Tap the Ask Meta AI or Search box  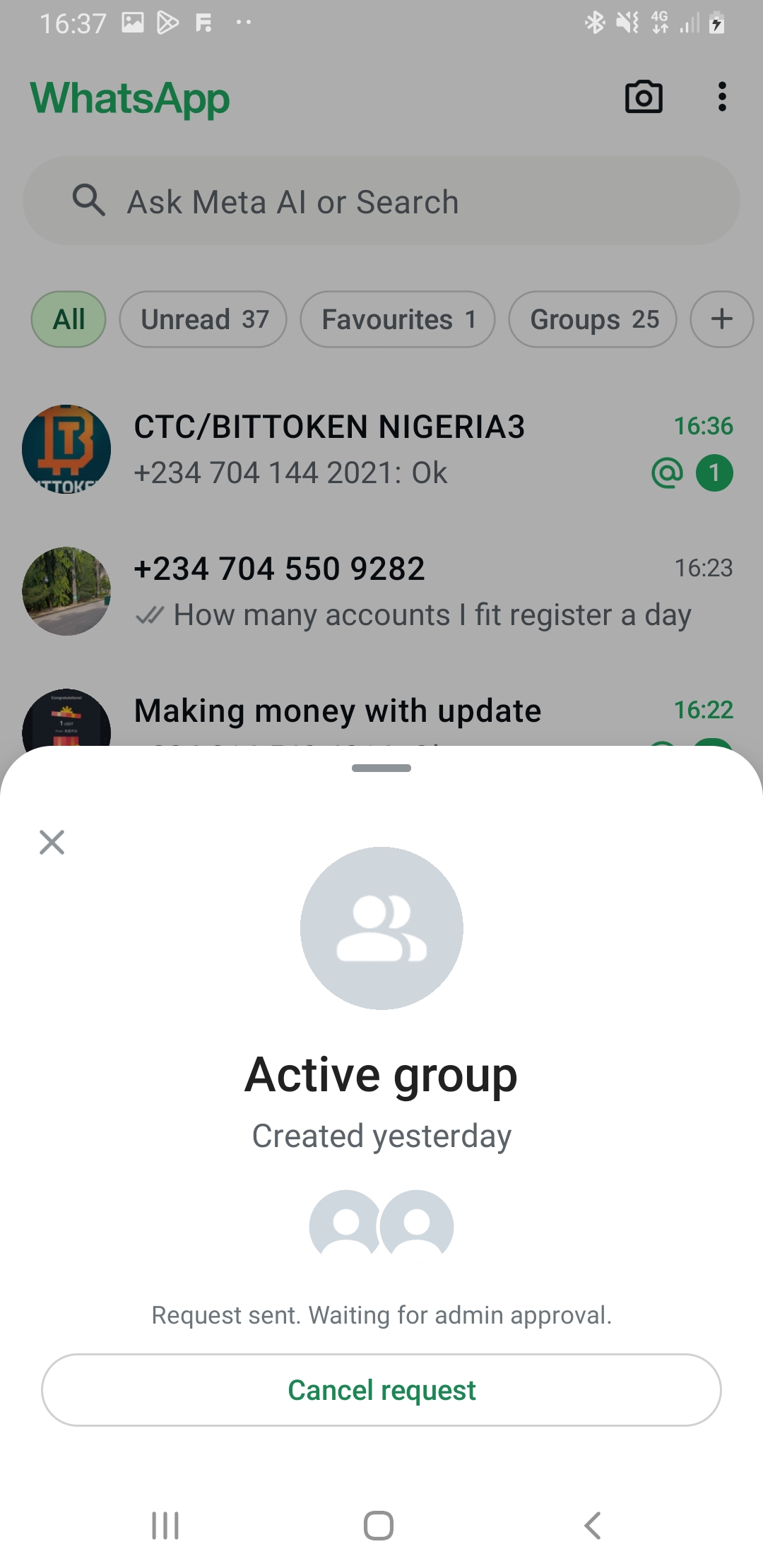(x=381, y=201)
